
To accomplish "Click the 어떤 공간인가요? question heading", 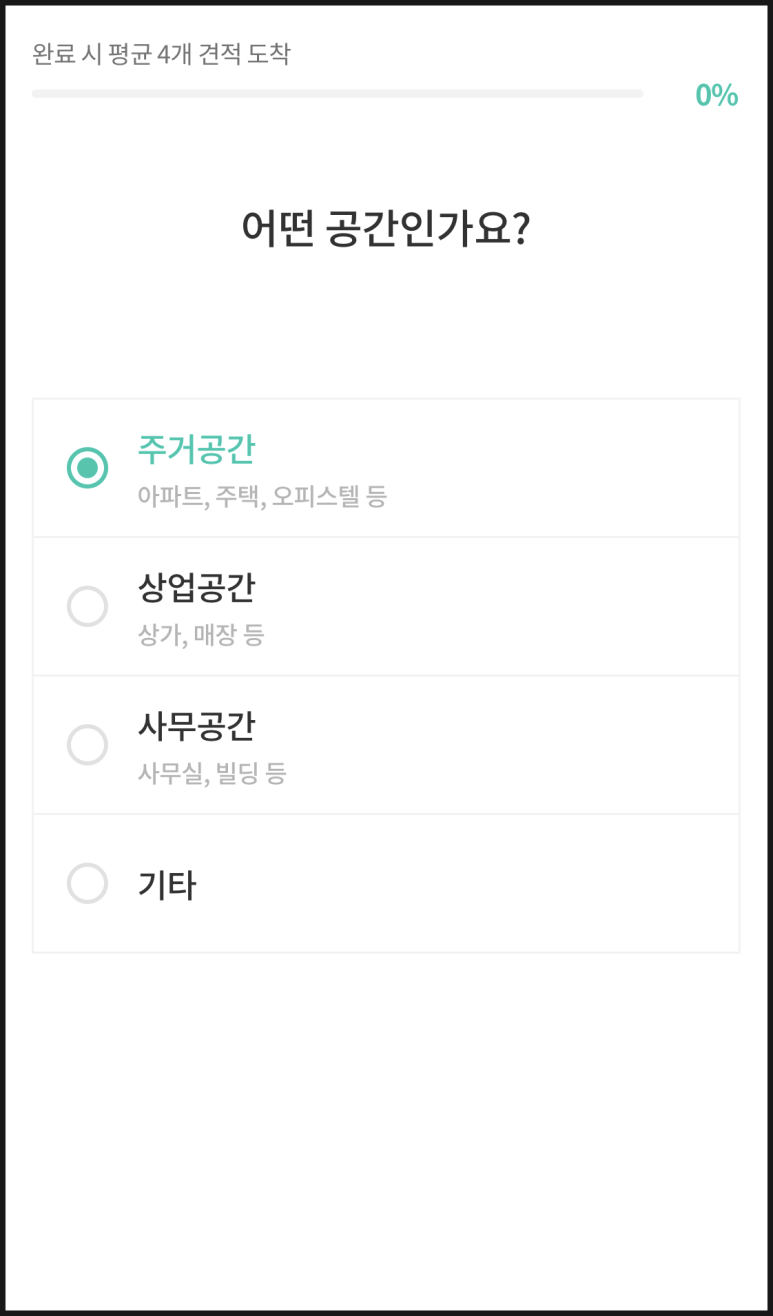I will click(x=386, y=224).
